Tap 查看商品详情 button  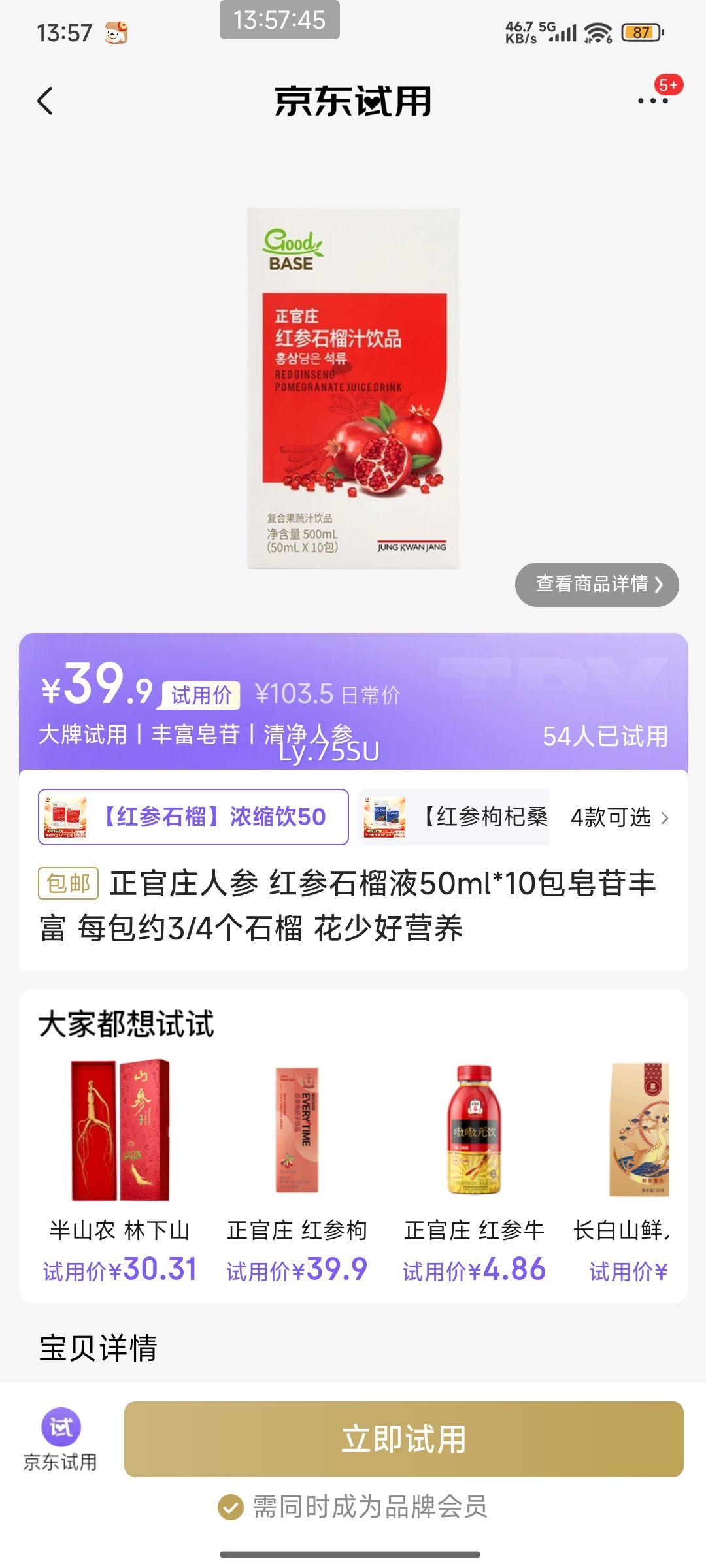click(x=597, y=584)
